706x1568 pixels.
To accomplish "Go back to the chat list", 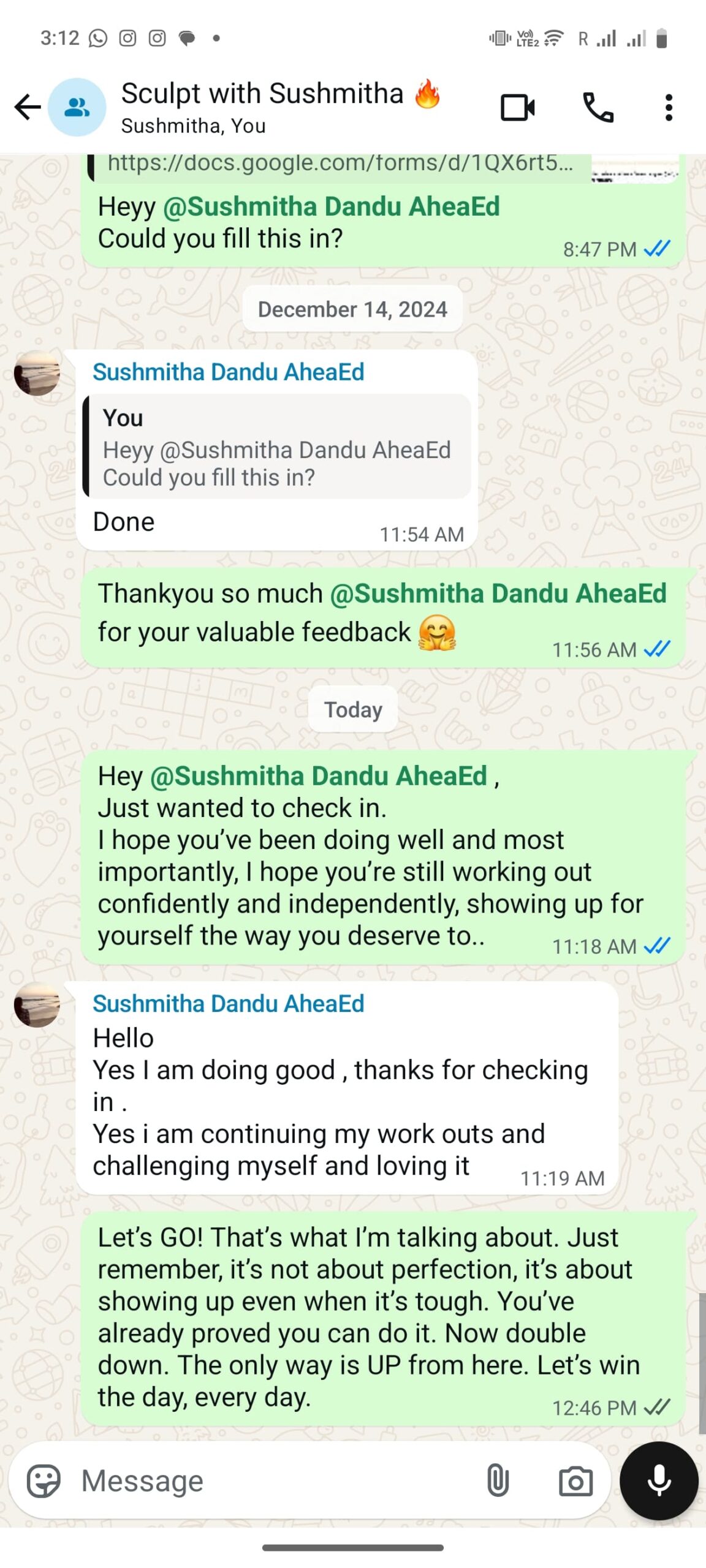I will pyautogui.click(x=28, y=107).
